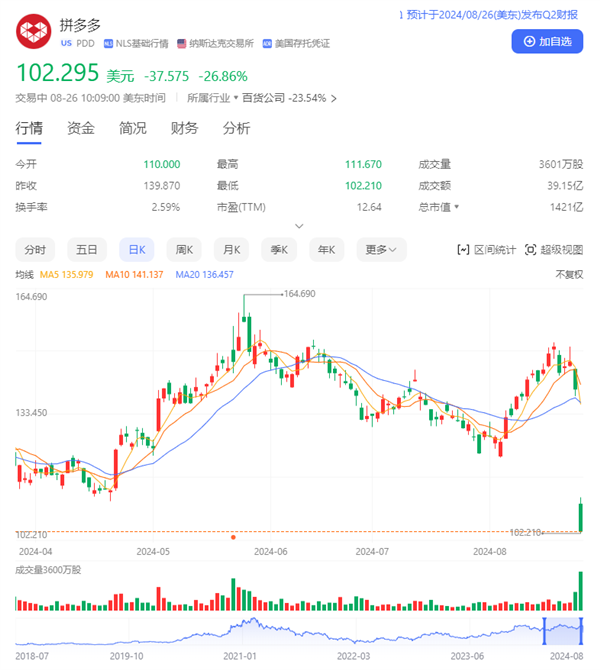Open the 更多 period dropdown
This screenshot has width=600, height=670.
coord(381,249)
